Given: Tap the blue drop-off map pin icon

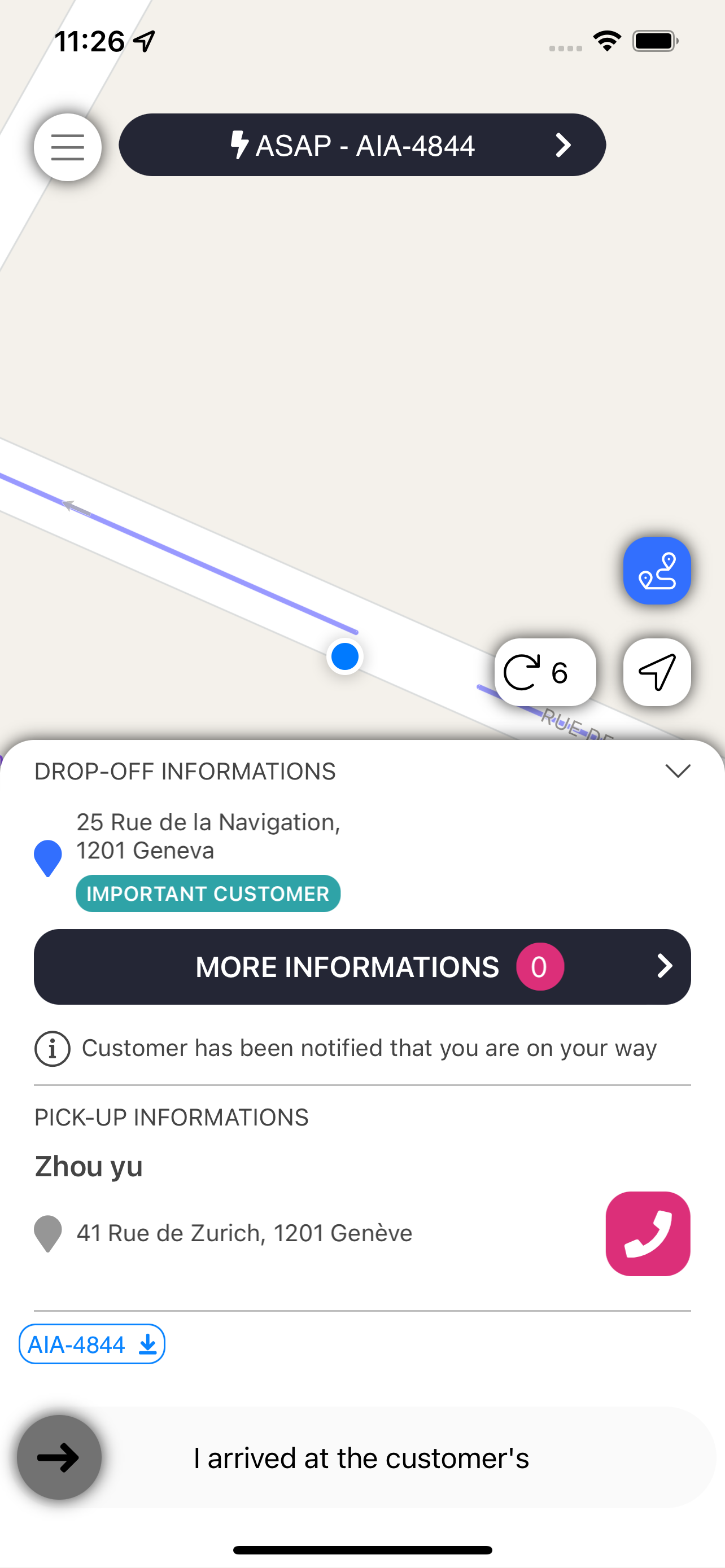Looking at the screenshot, I should [x=48, y=857].
